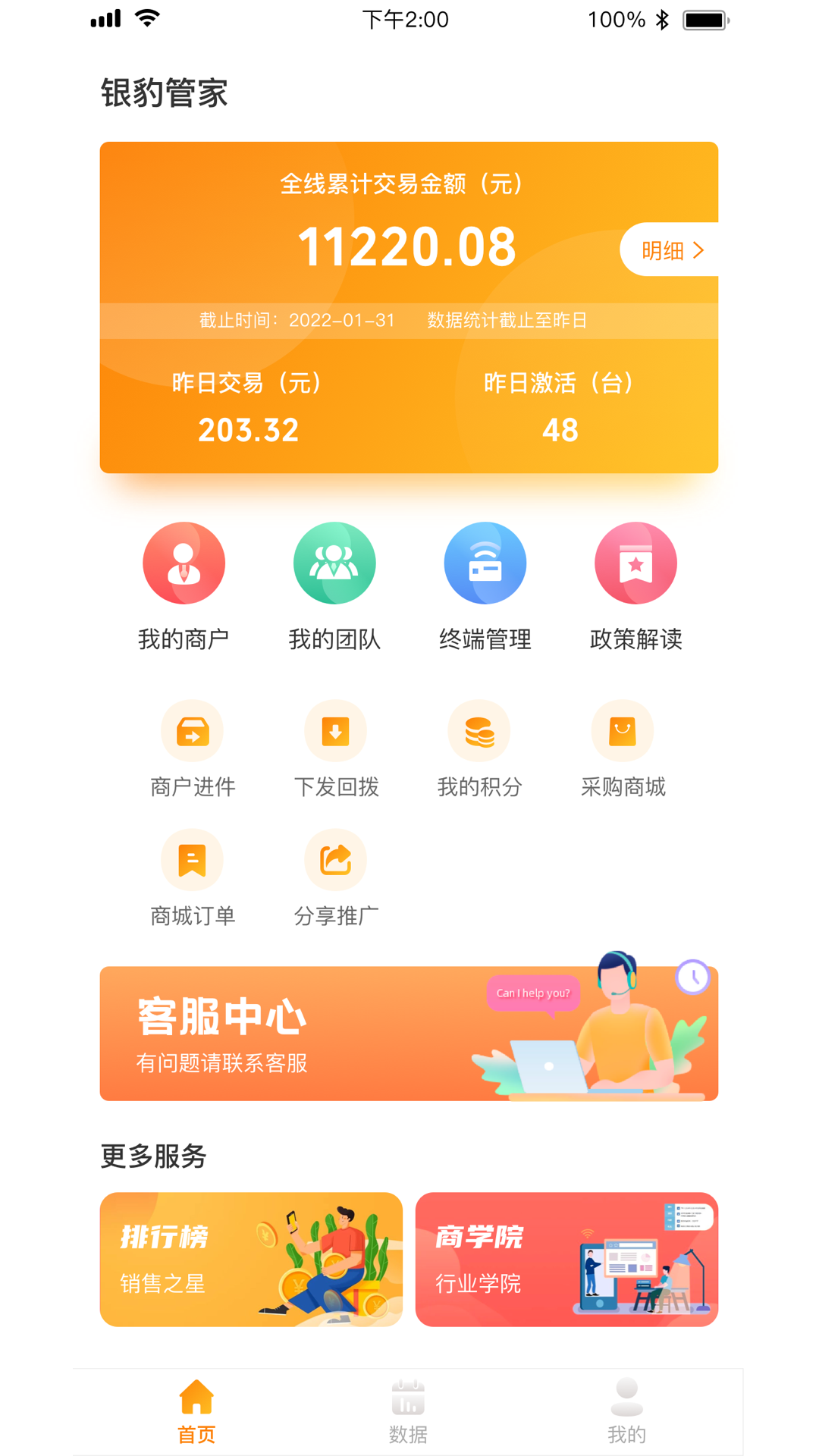Switch to the 数据 tab

pyautogui.click(x=408, y=1412)
